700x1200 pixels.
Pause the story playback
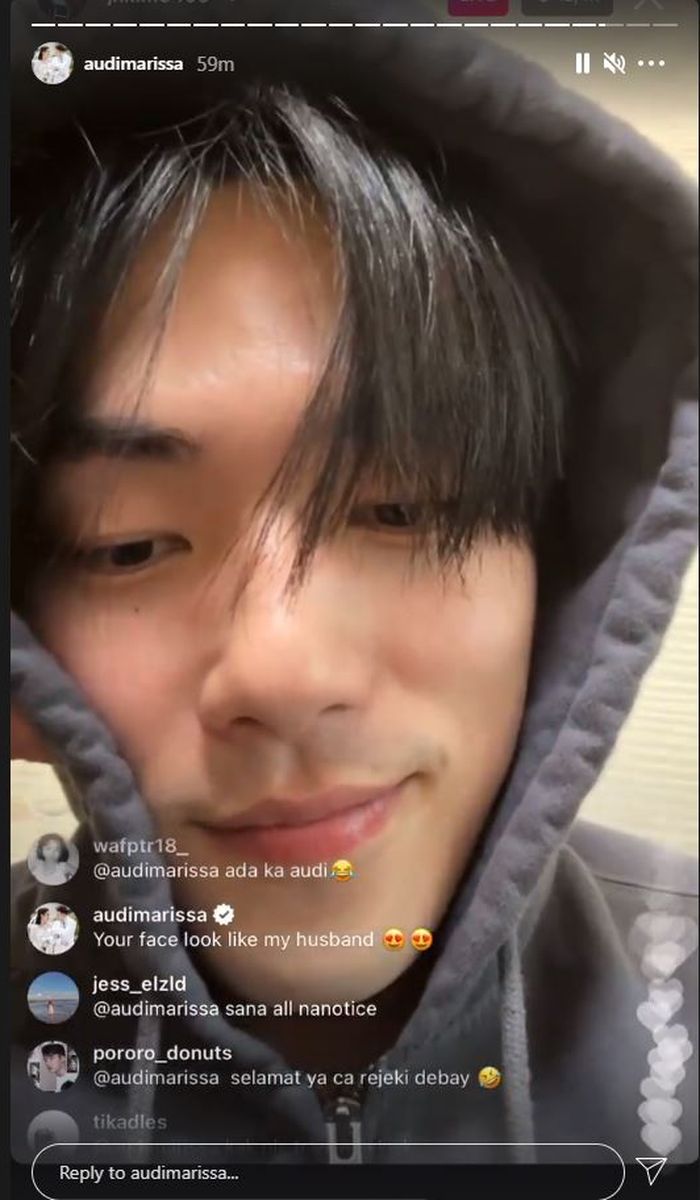(x=582, y=64)
